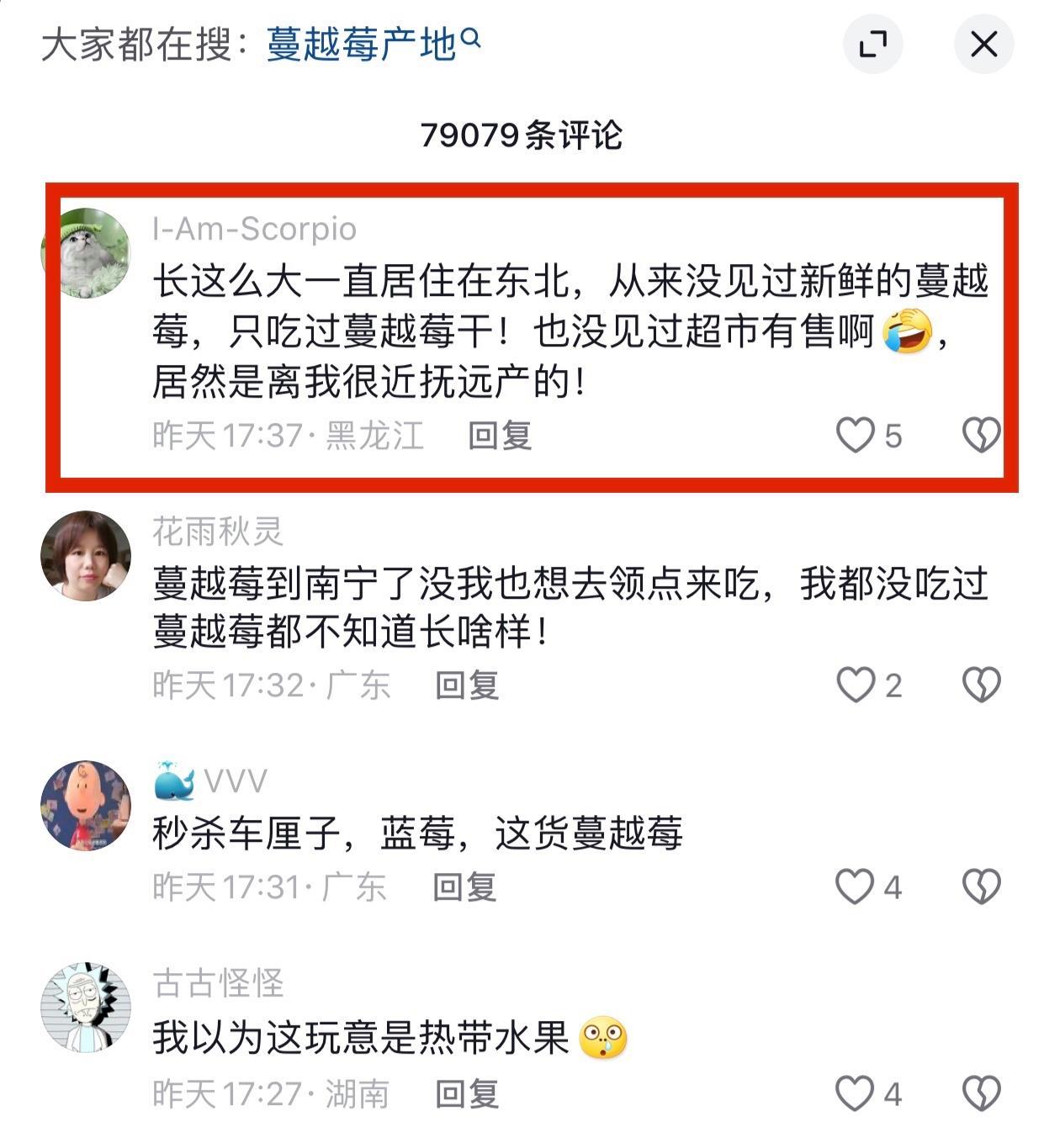
Task: Like 花雨秋灵's comment
Action: pyautogui.click(x=856, y=685)
